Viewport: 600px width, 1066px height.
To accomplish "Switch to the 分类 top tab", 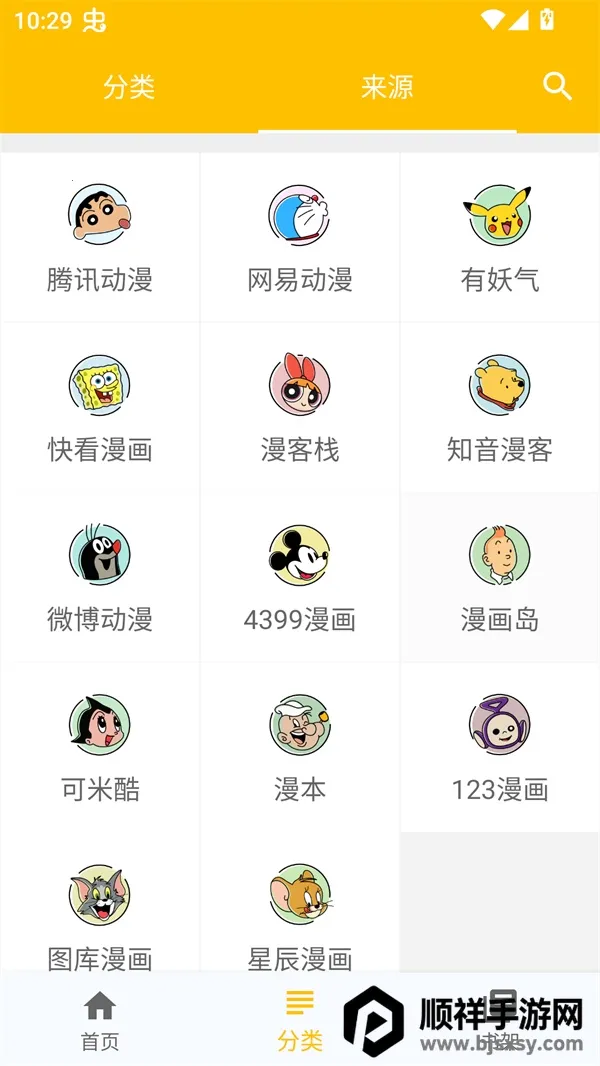I will click(x=129, y=87).
